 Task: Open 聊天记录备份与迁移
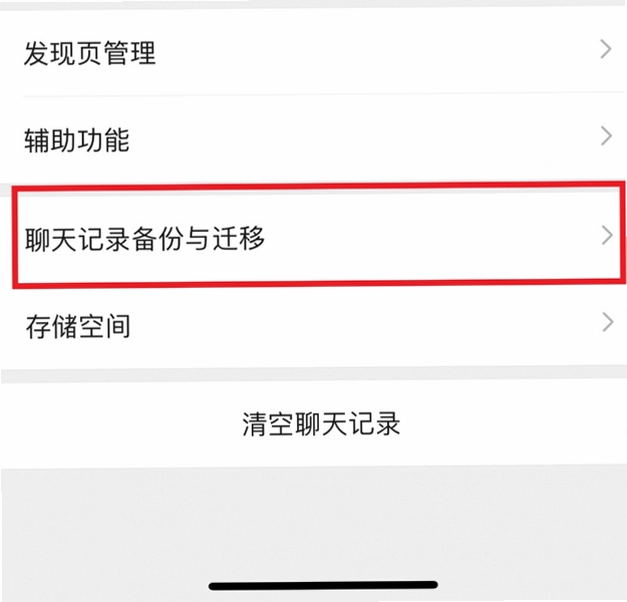click(314, 236)
